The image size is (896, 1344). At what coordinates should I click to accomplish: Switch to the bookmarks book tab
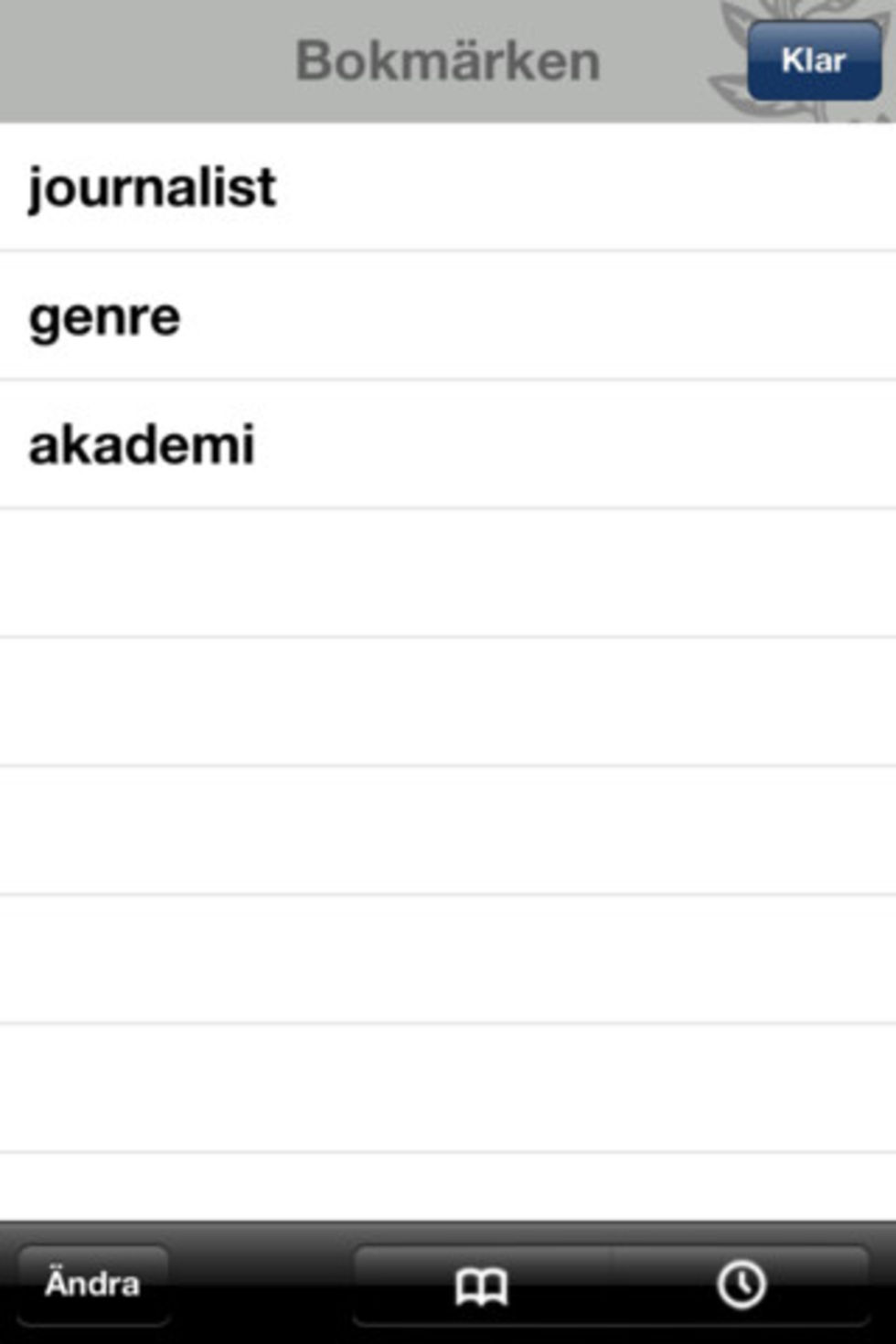click(x=482, y=1285)
